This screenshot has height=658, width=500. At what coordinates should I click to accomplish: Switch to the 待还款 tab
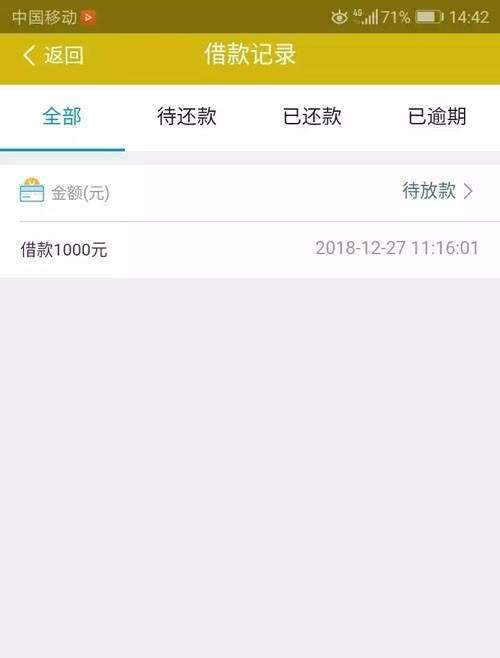click(x=187, y=116)
